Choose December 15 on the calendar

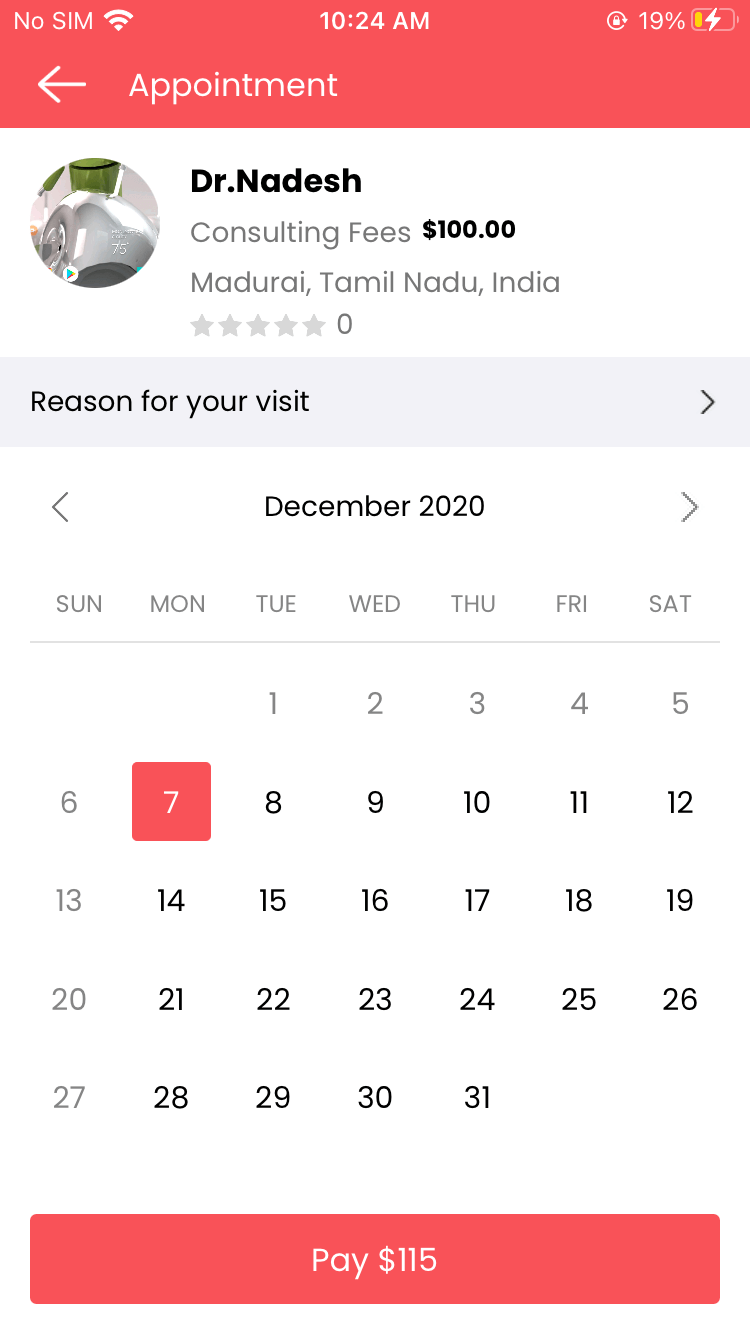coord(273,900)
